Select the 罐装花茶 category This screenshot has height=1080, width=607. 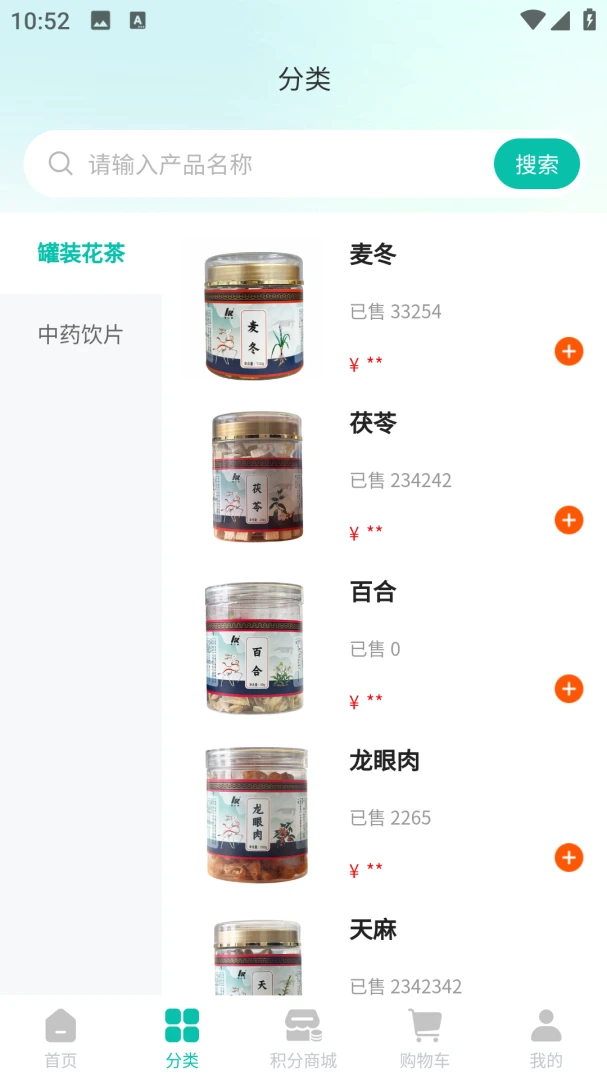pyautogui.click(x=81, y=253)
